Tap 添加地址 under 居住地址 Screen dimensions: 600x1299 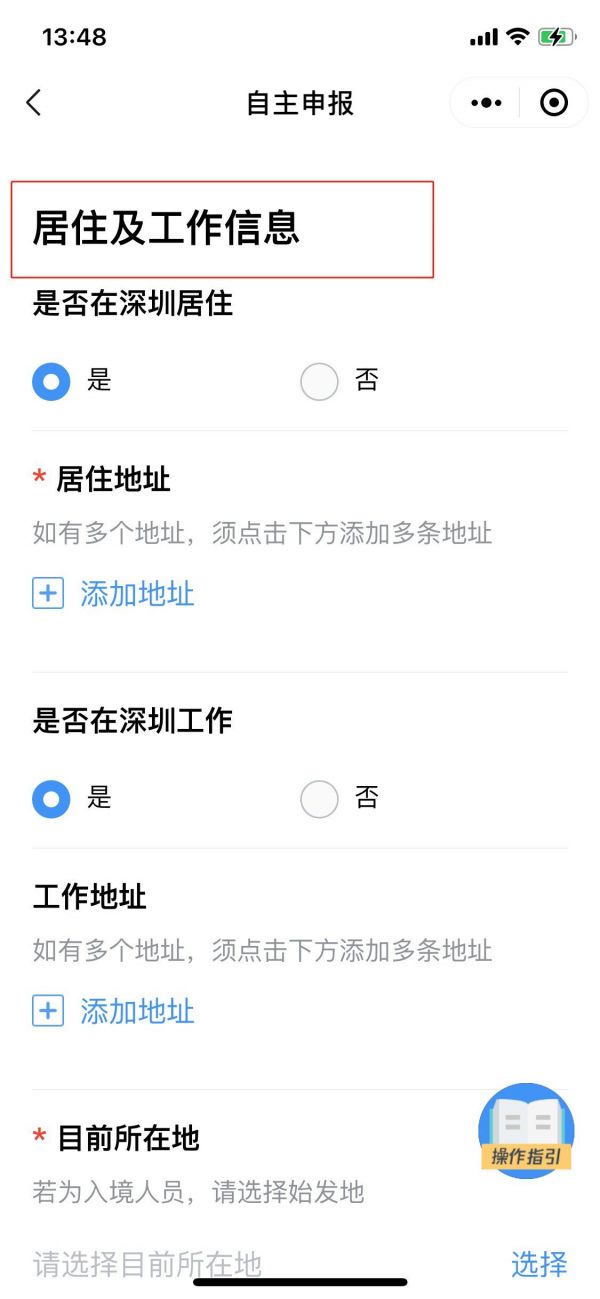[x=114, y=594]
